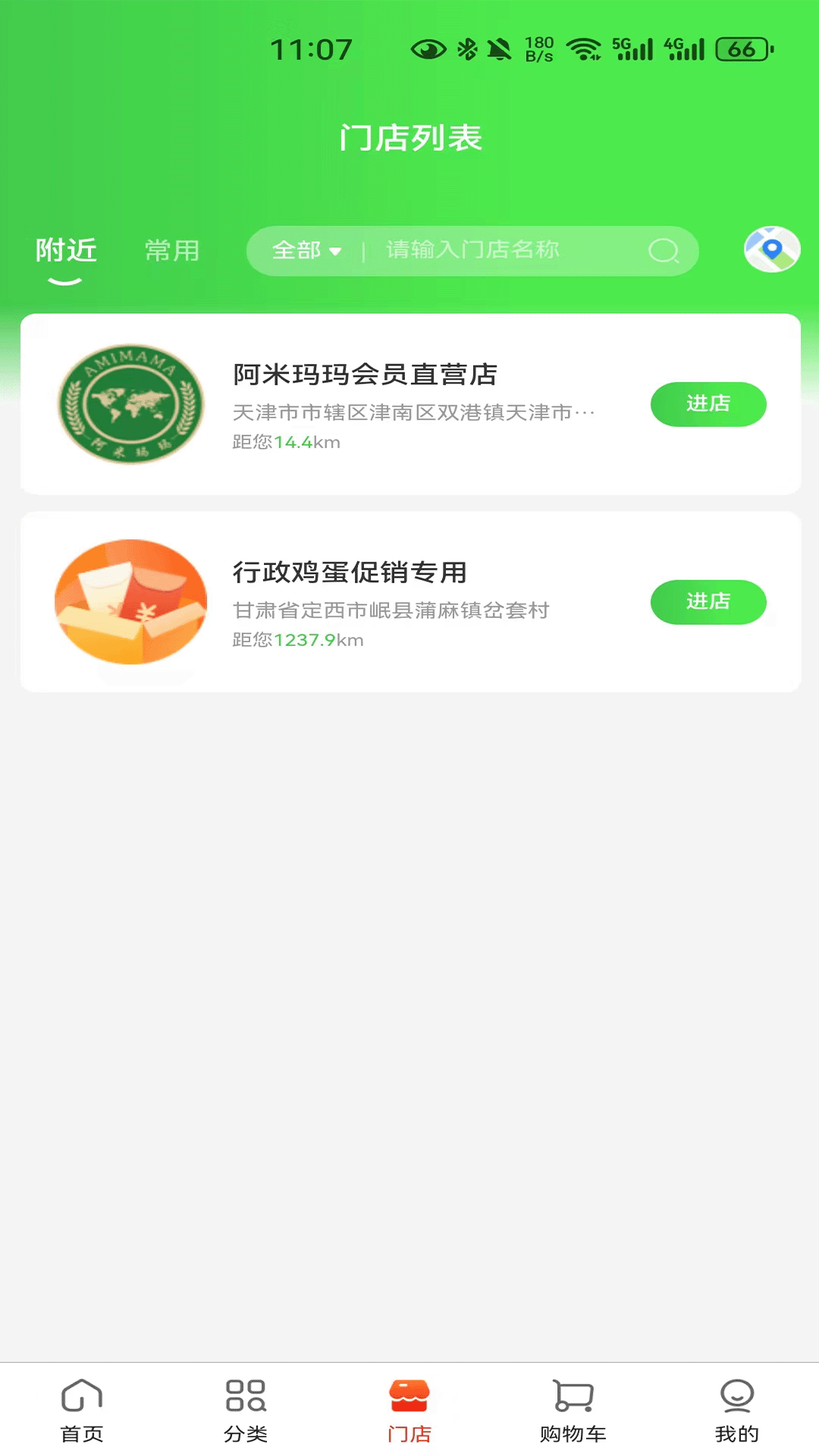Open the 购物车 tab

(x=573, y=1410)
